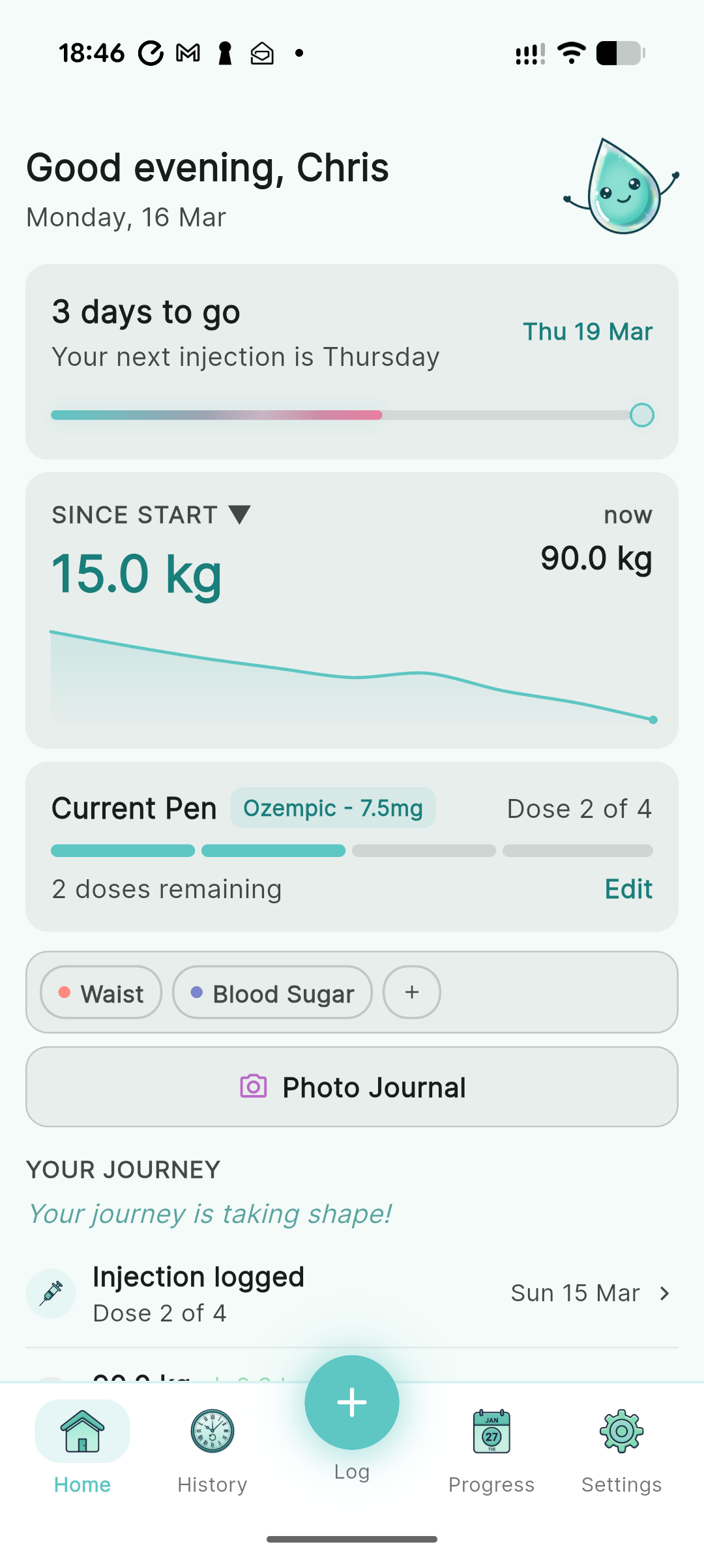704x1568 pixels.
Task: Toggle the Blood Sugar tracking chip
Action: 272,993
